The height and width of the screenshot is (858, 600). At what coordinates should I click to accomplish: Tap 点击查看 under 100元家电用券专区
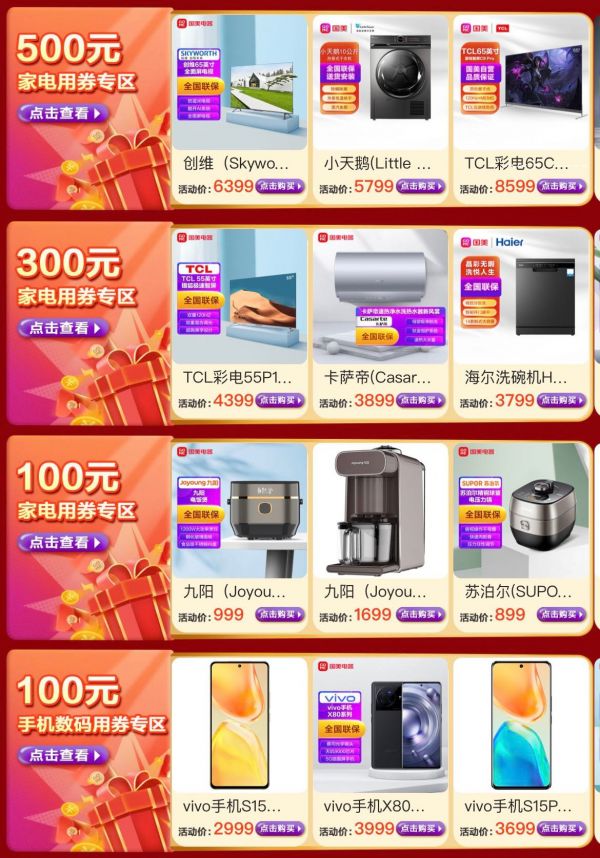coord(62,542)
